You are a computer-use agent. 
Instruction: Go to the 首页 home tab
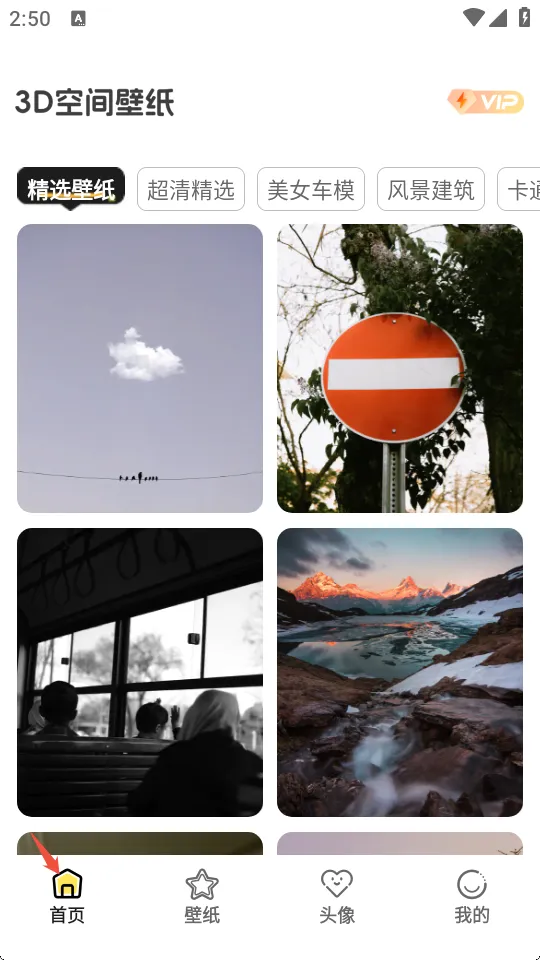pyautogui.click(x=67, y=897)
